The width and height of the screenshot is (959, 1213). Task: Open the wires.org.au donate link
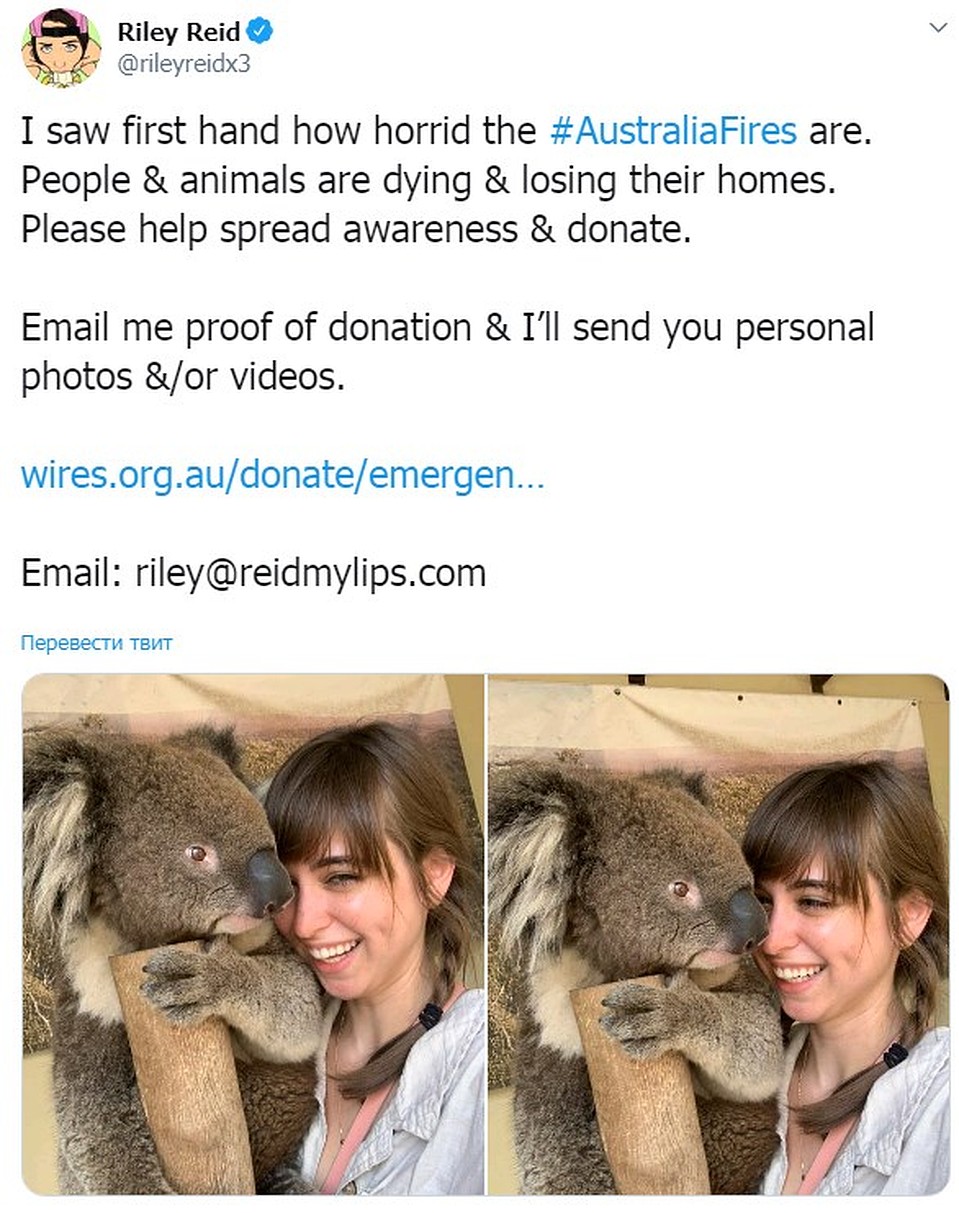pyautogui.click(x=282, y=475)
